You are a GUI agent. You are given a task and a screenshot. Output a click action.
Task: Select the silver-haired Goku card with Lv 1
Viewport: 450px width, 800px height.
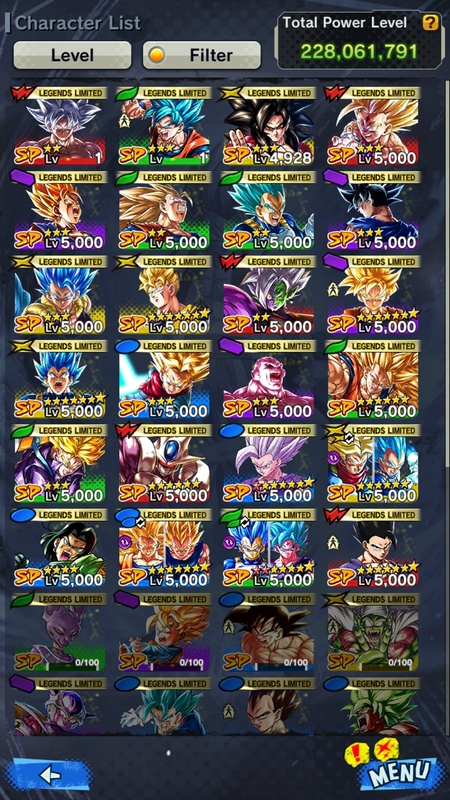pos(59,126)
